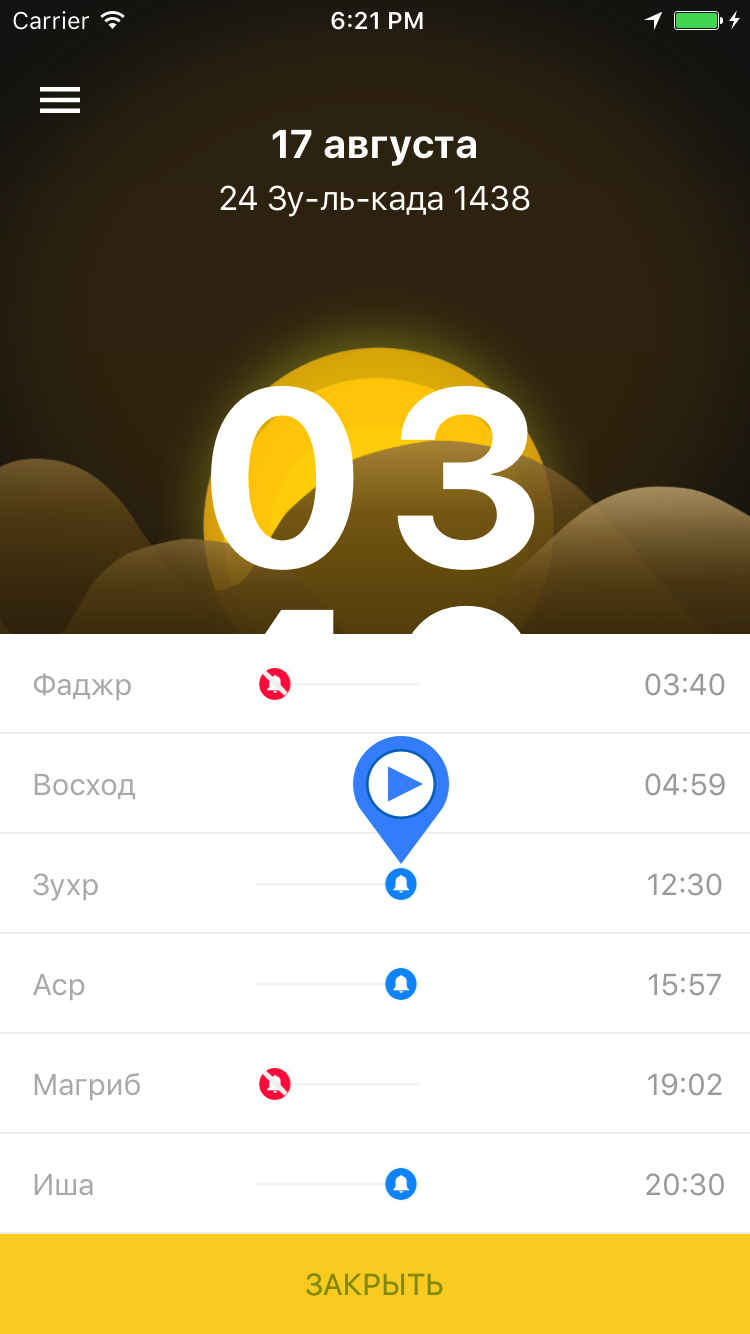Tap the muted bell for Фаджр
Screen dimensions: 750x1334
[275, 684]
